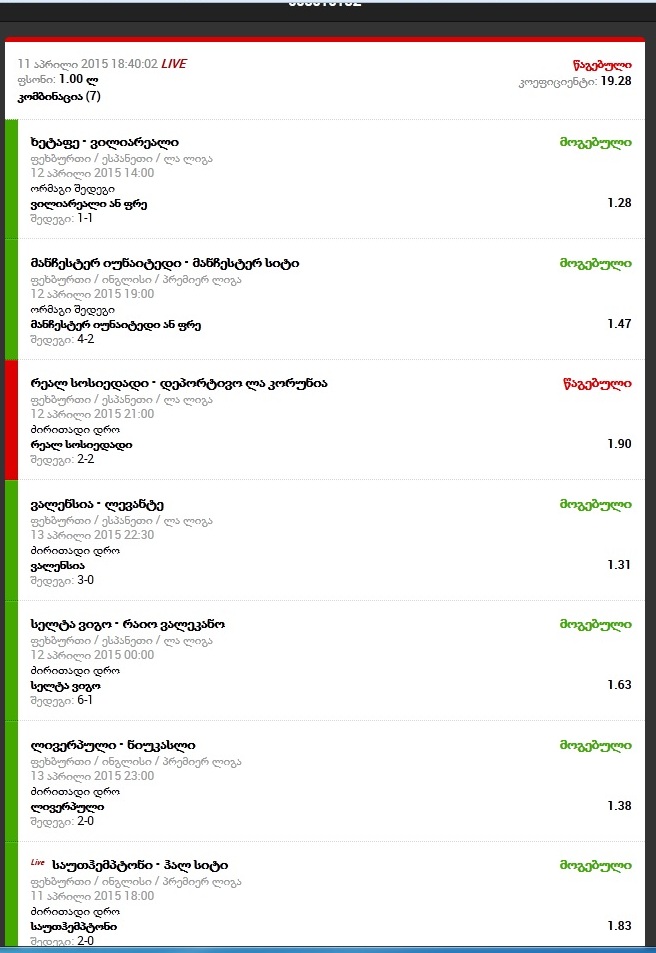The width and height of the screenshot is (656, 953).
Task: Open the Getafe - Villarreal match row
Action: click(x=105, y=143)
